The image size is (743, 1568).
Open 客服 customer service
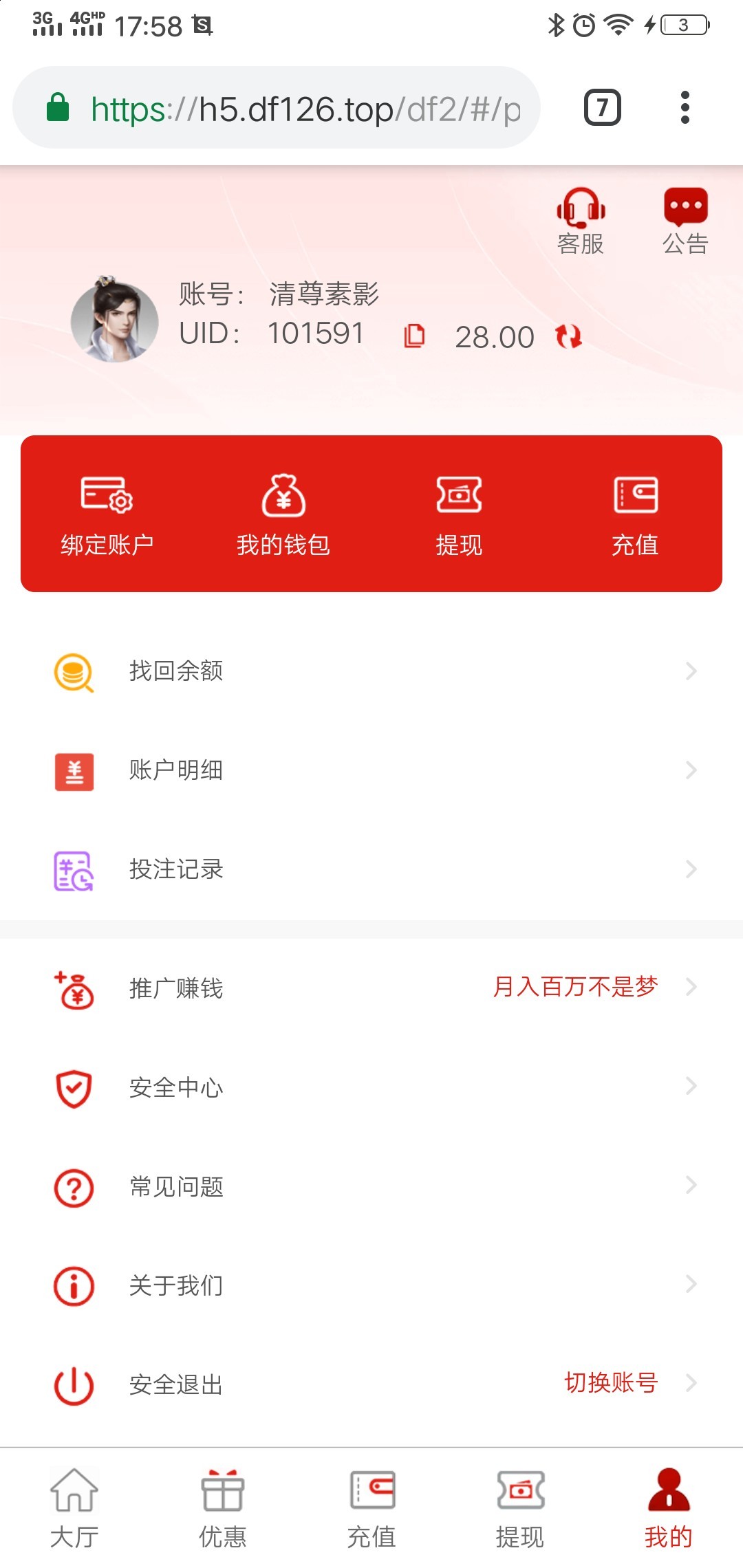[x=581, y=221]
